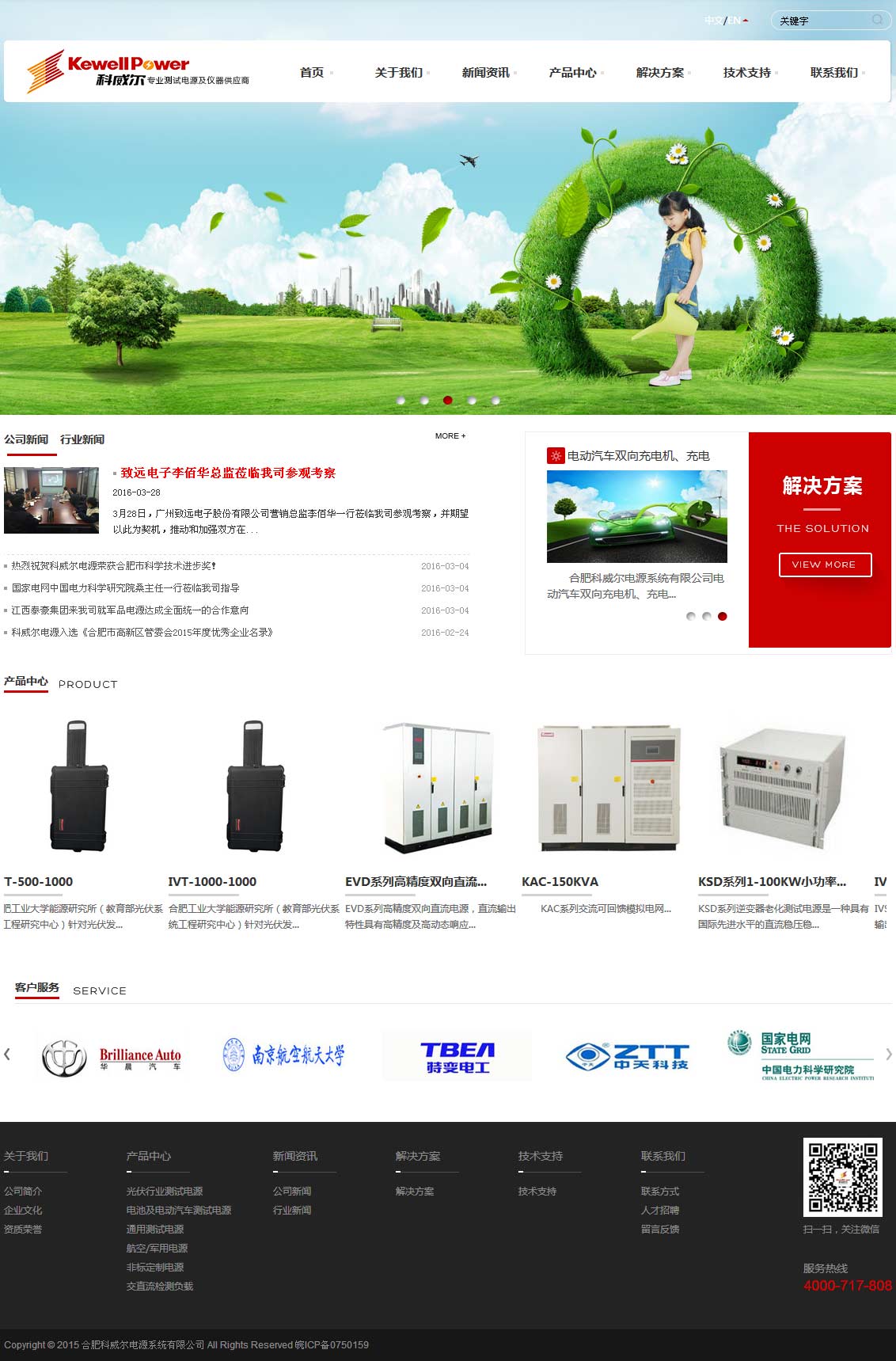896x1361 pixels.
Task: Switch language to EN
Action: pos(735,21)
